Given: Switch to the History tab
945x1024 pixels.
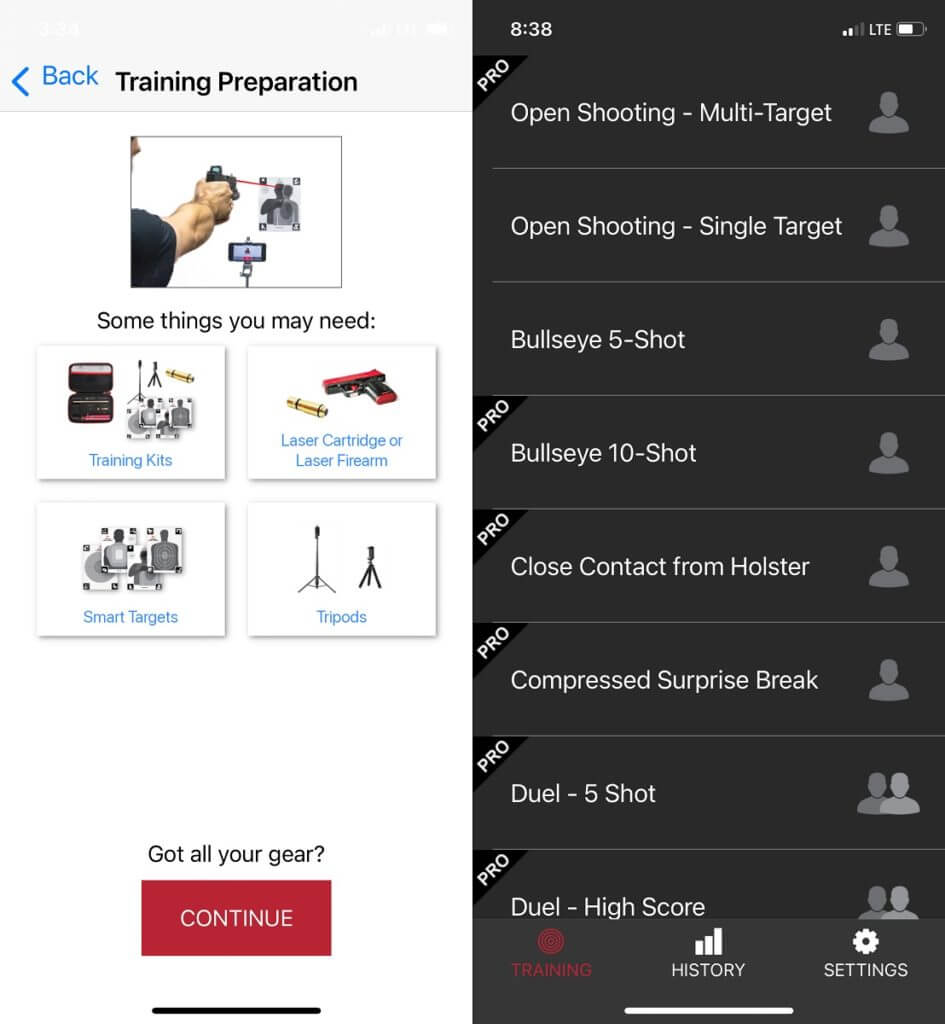Looking at the screenshot, I should (708, 954).
